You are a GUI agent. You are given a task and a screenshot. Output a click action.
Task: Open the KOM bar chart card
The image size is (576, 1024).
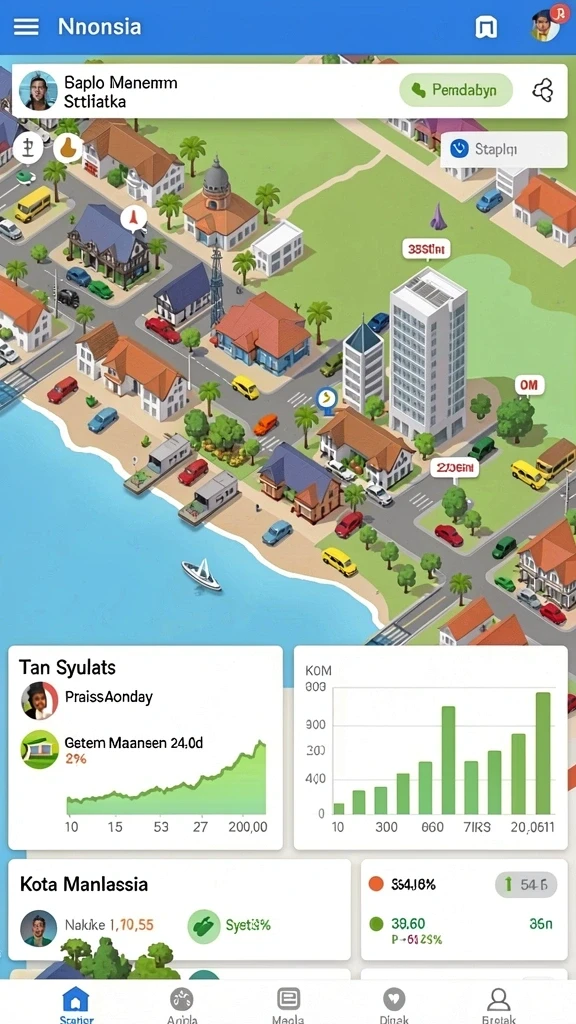[430, 748]
